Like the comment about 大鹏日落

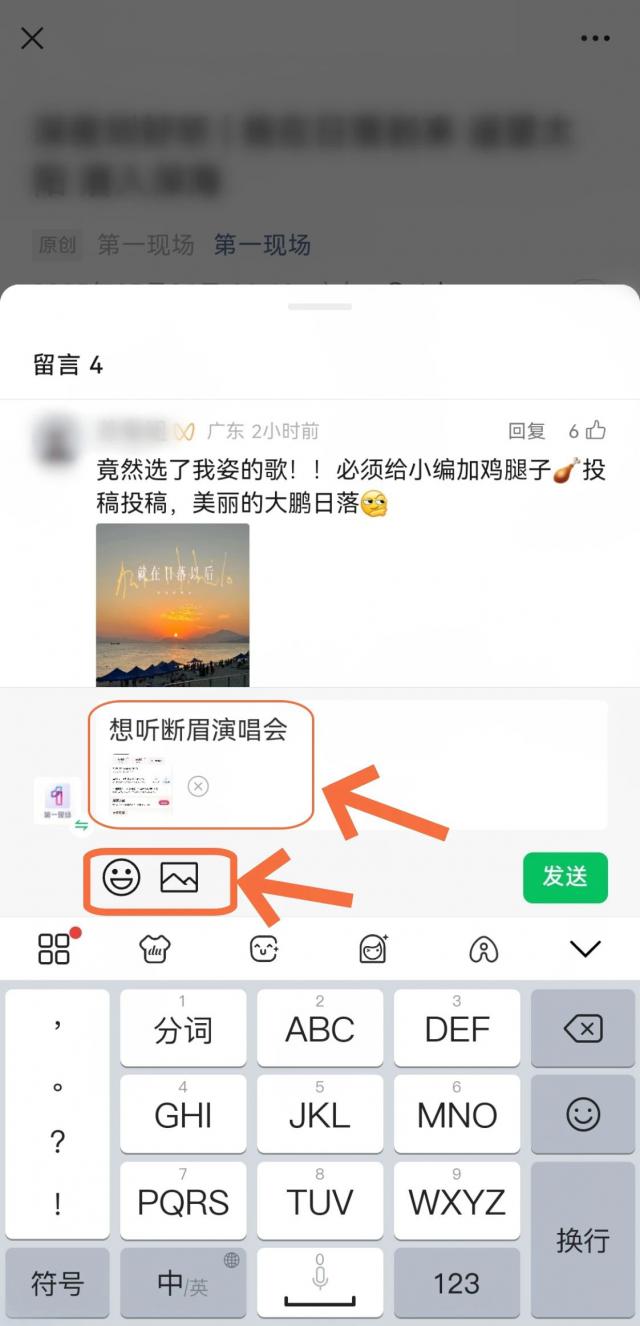pos(595,431)
